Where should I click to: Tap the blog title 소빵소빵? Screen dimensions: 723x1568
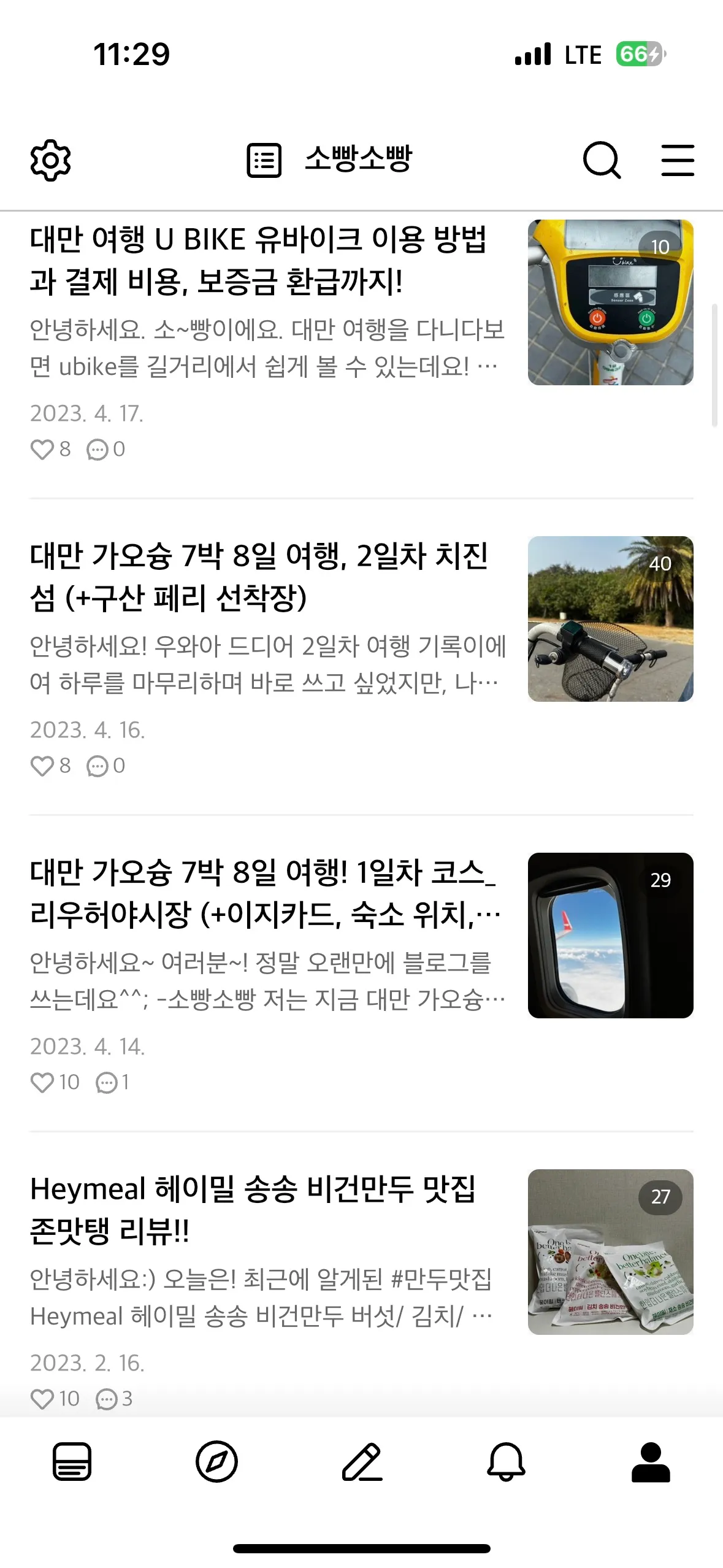click(x=359, y=161)
